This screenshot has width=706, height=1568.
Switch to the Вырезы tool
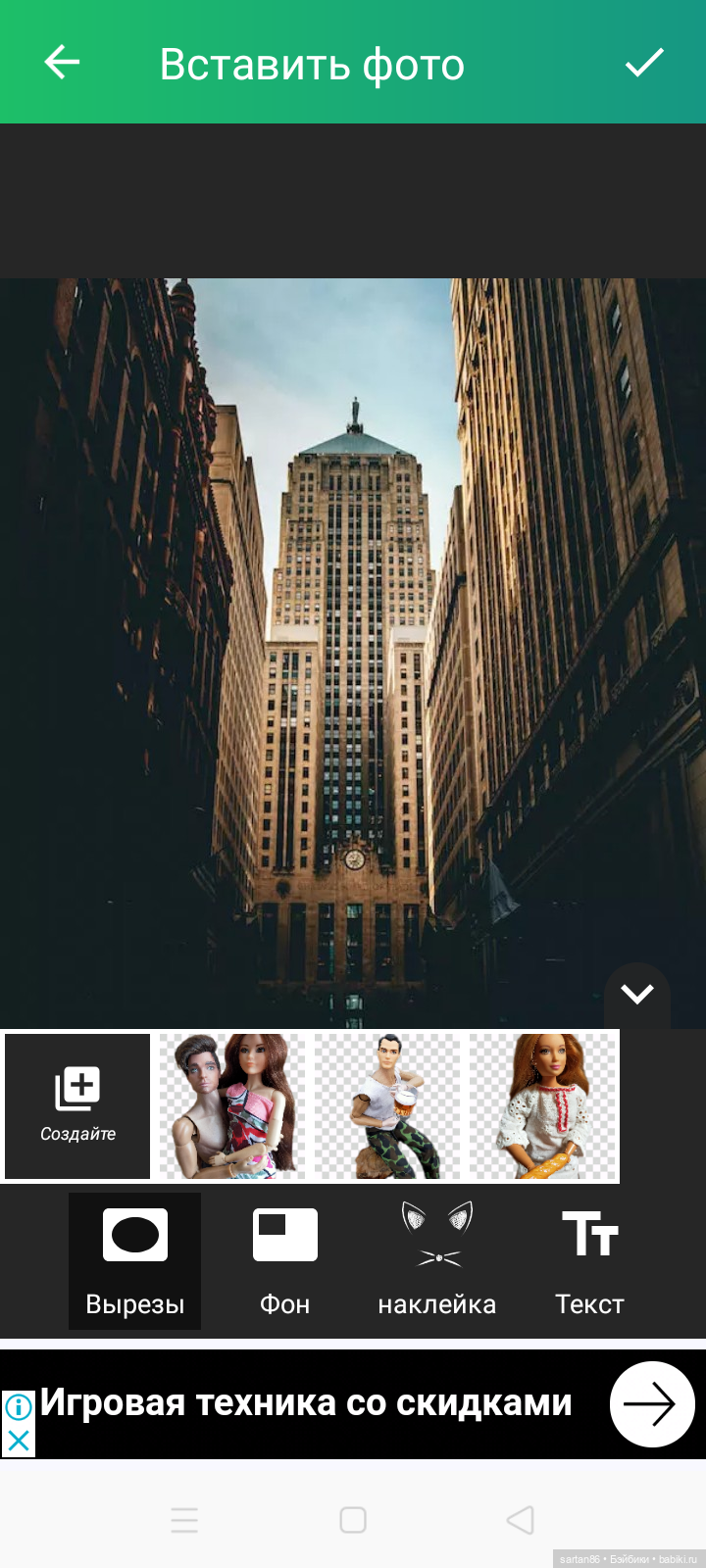point(135,1262)
